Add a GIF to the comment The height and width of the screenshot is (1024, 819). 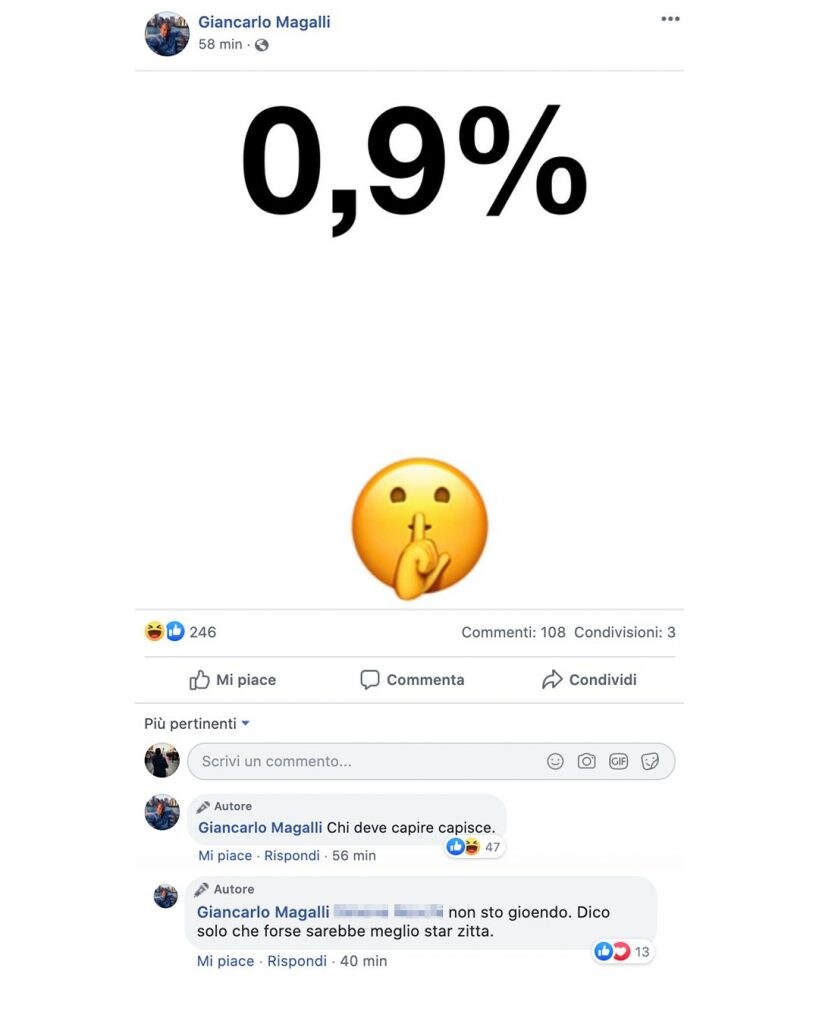pos(619,761)
